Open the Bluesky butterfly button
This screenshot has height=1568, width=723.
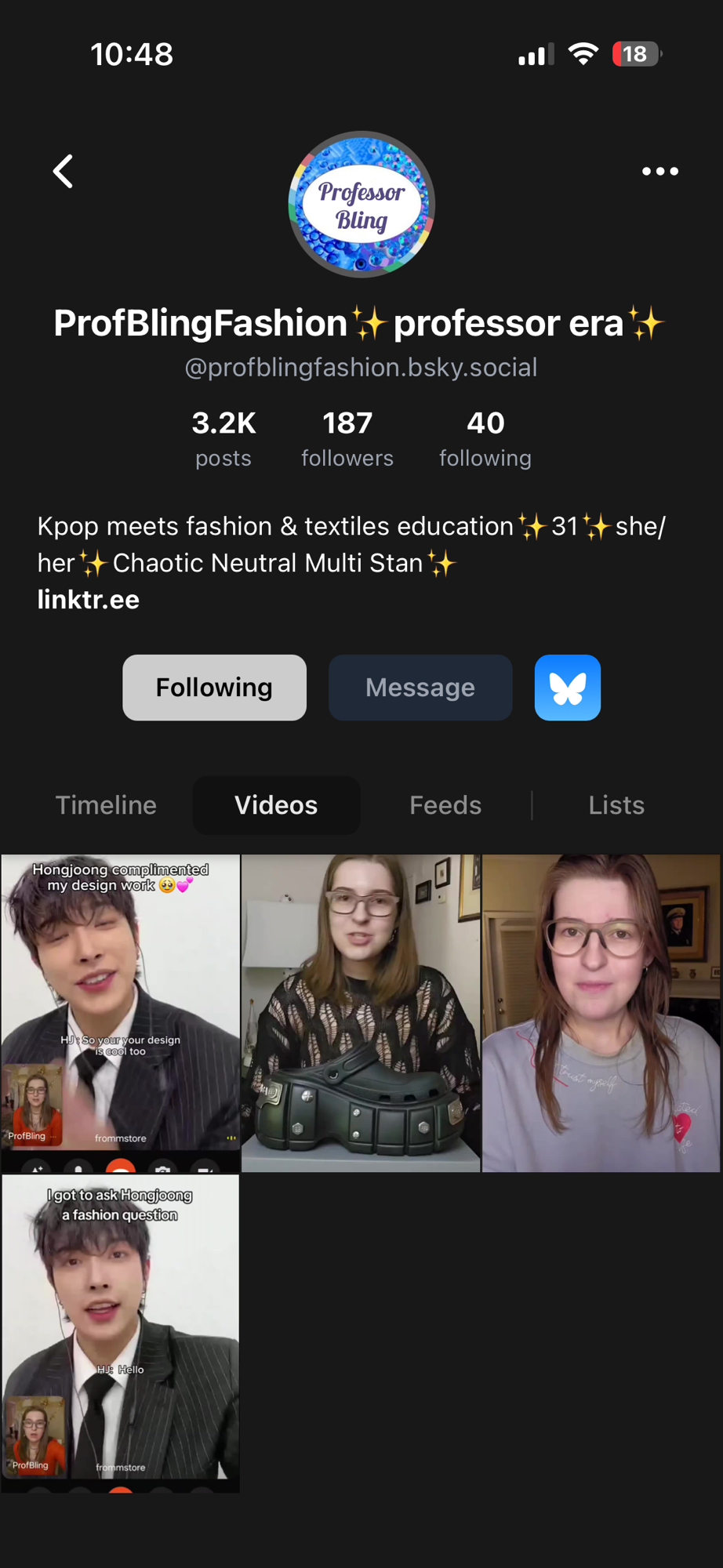[x=568, y=688]
